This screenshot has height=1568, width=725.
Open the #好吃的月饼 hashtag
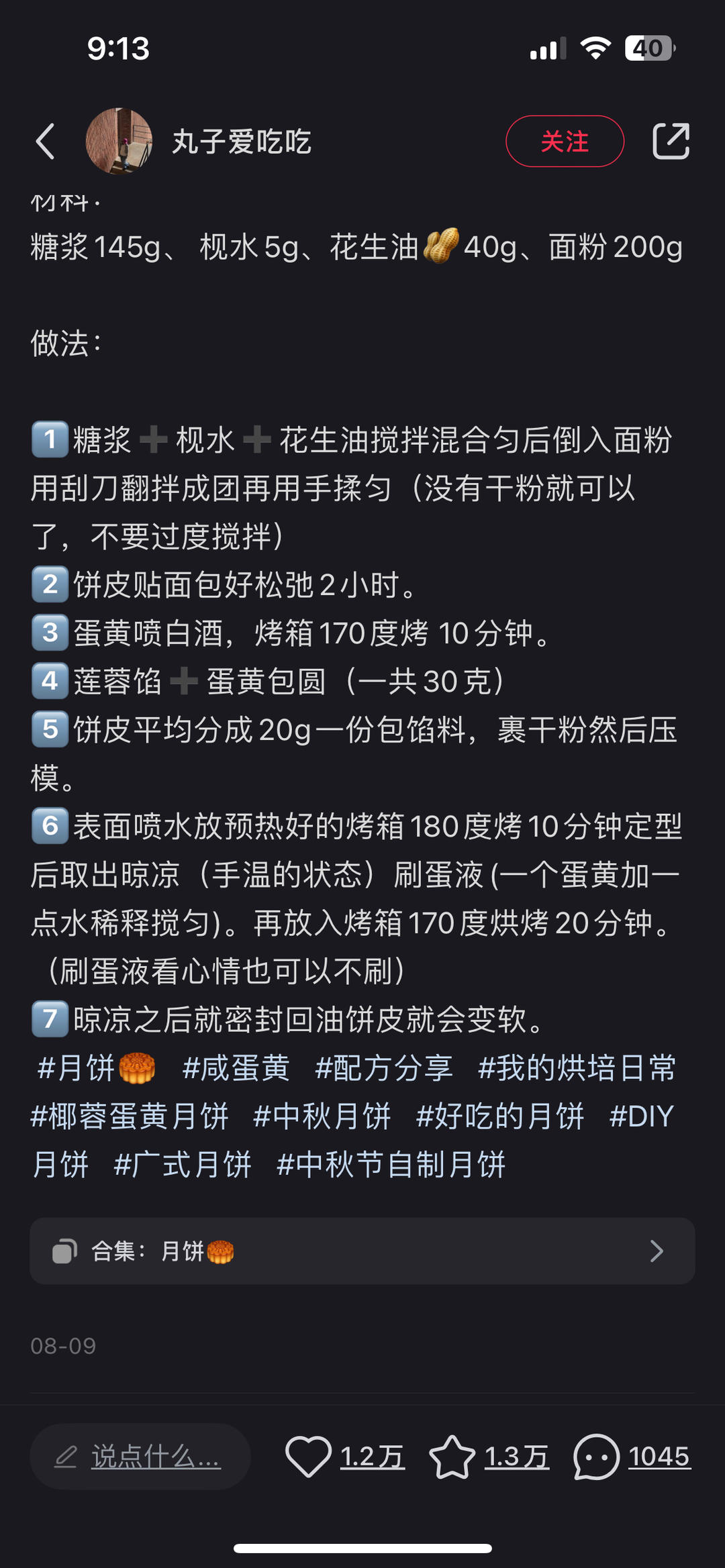[x=500, y=1116]
